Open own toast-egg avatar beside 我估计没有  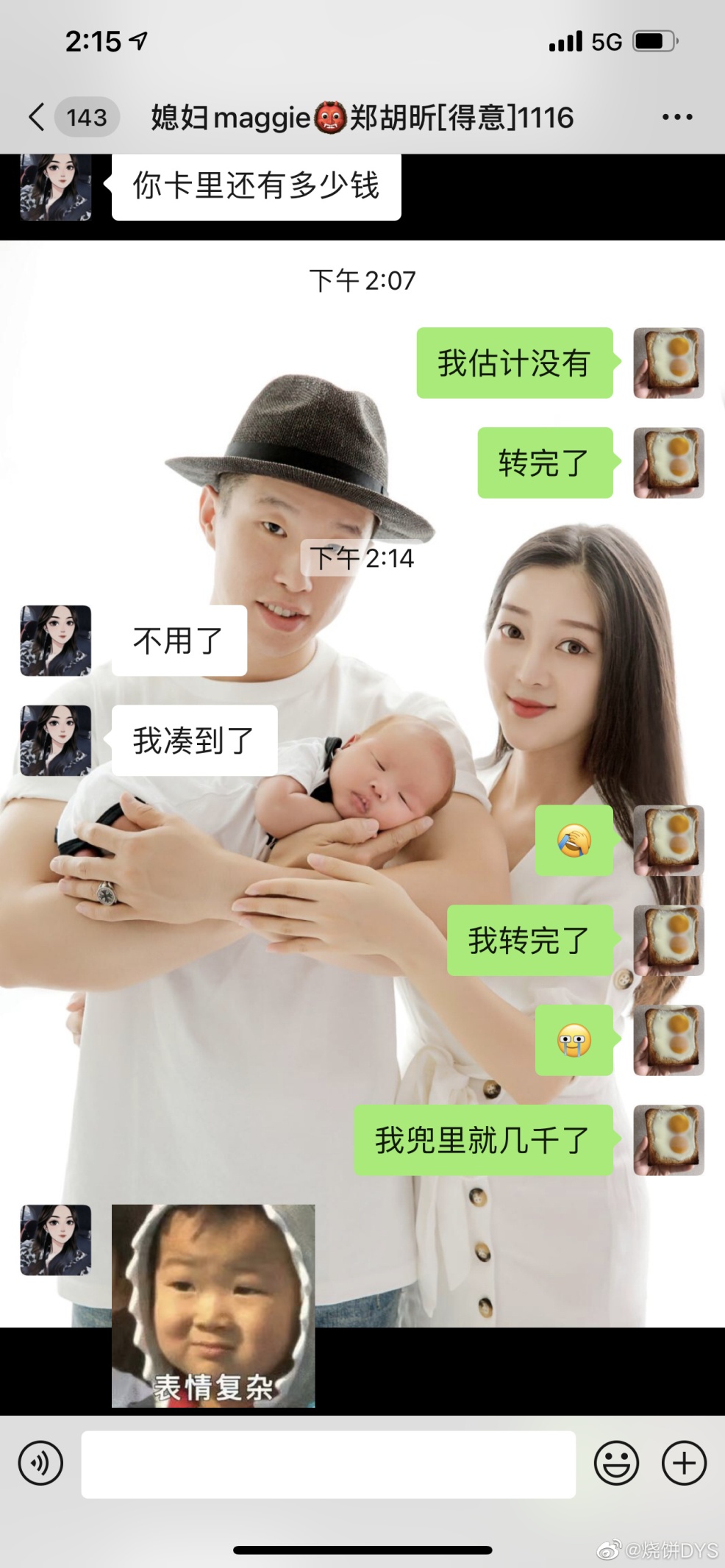[x=668, y=363]
